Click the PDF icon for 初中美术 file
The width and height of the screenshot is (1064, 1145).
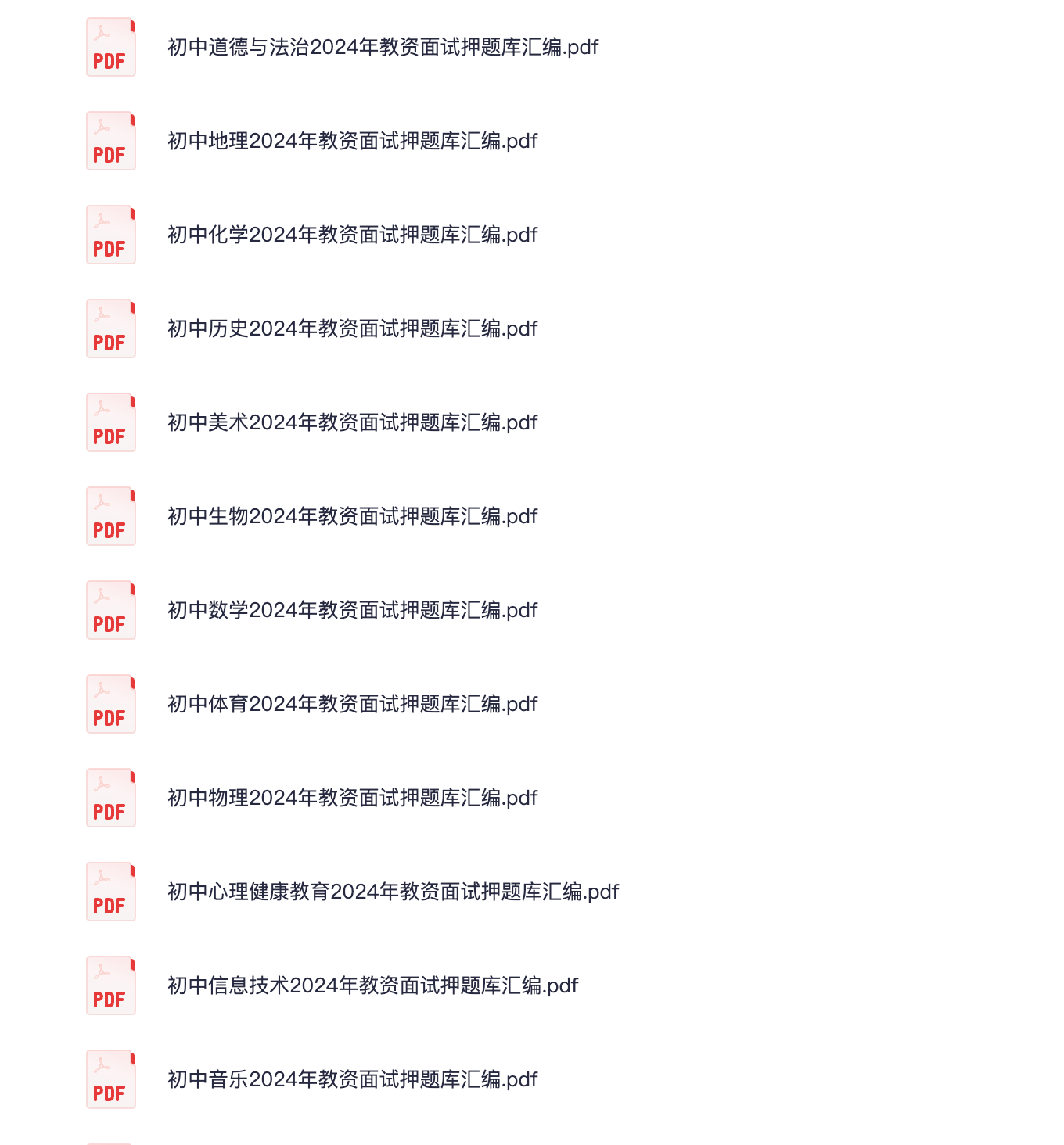pyautogui.click(x=110, y=422)
